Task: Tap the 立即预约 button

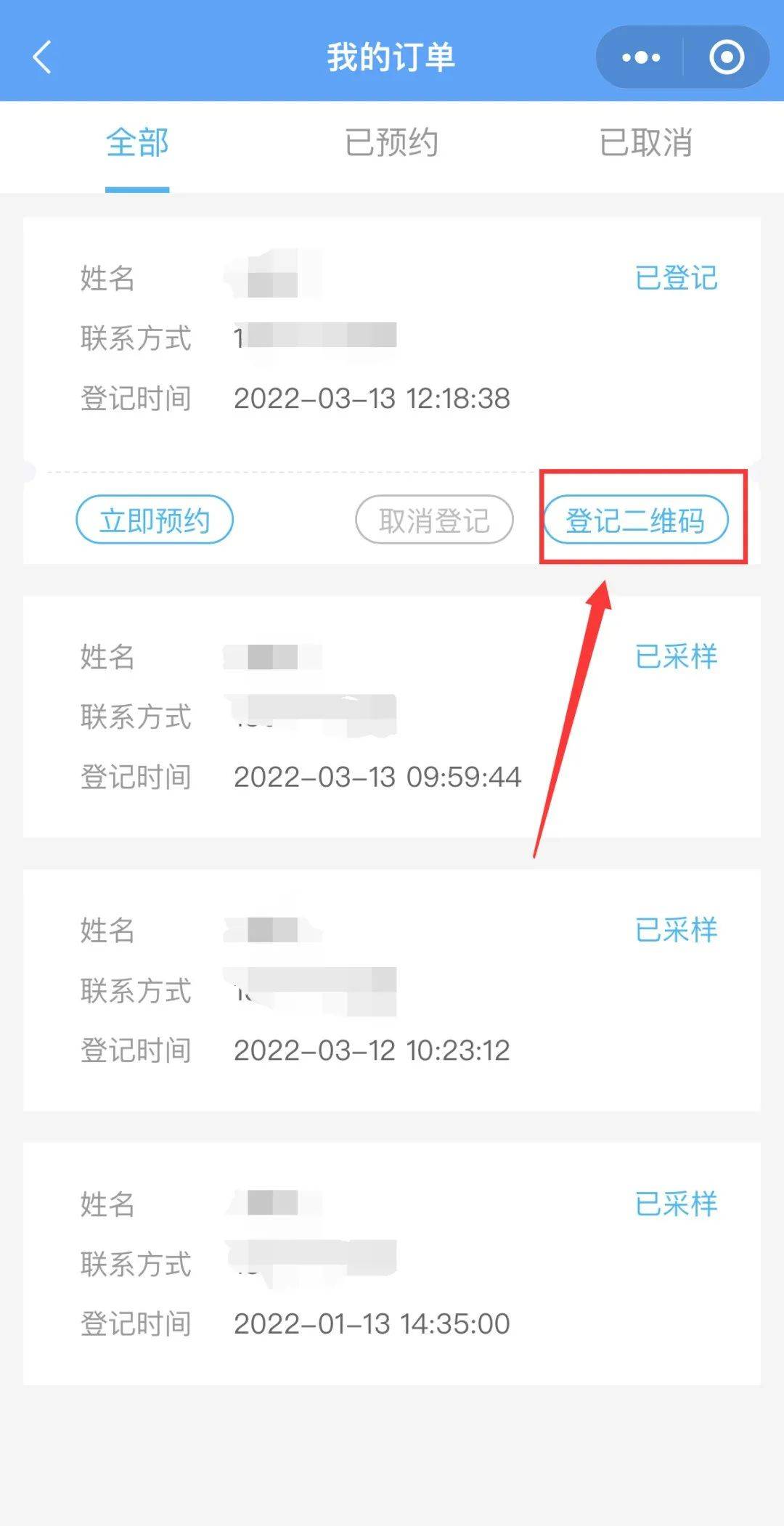Action: point(155,520)
